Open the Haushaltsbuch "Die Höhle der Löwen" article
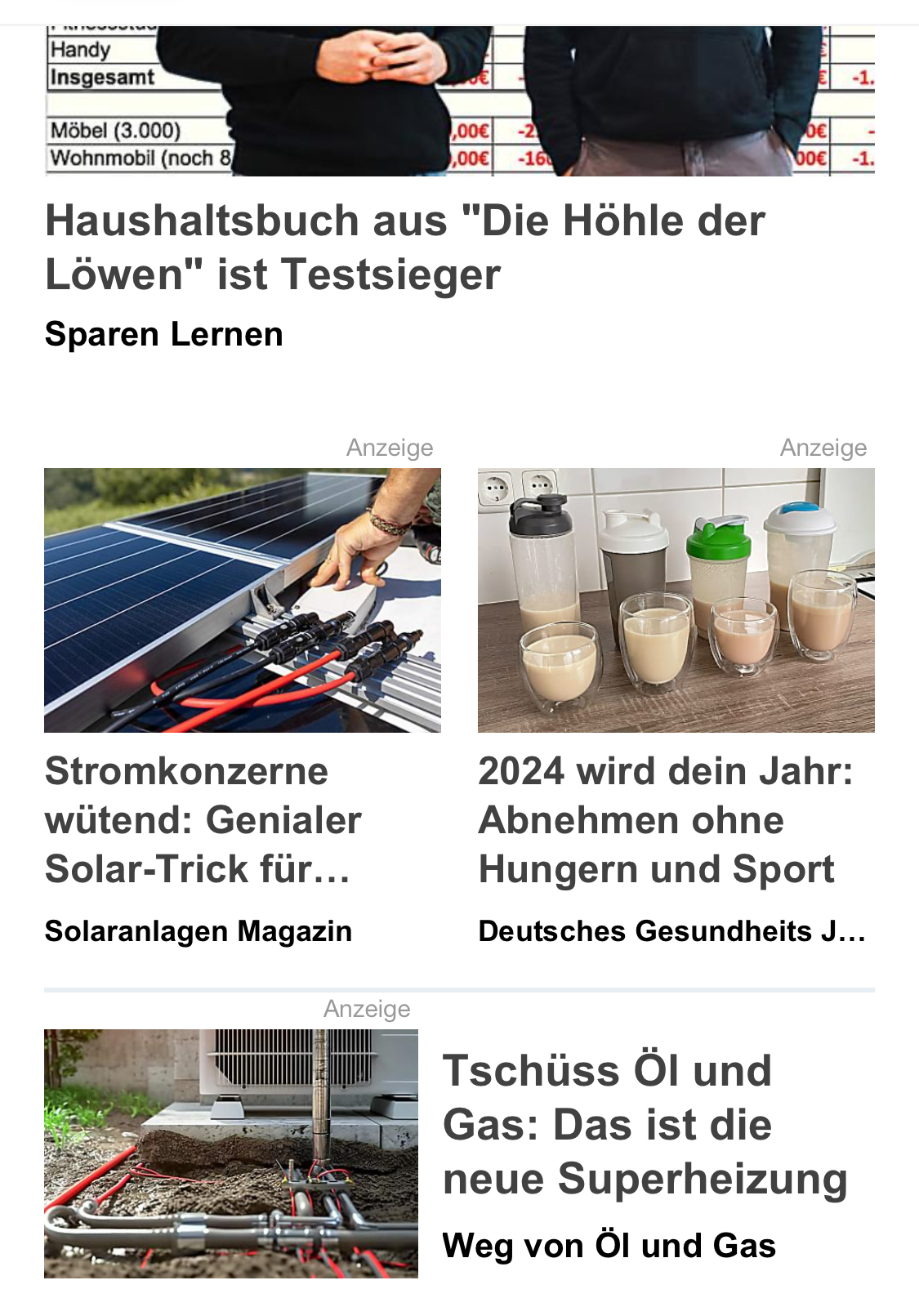This screenshot has height=1316, width=919. [405, 247]
